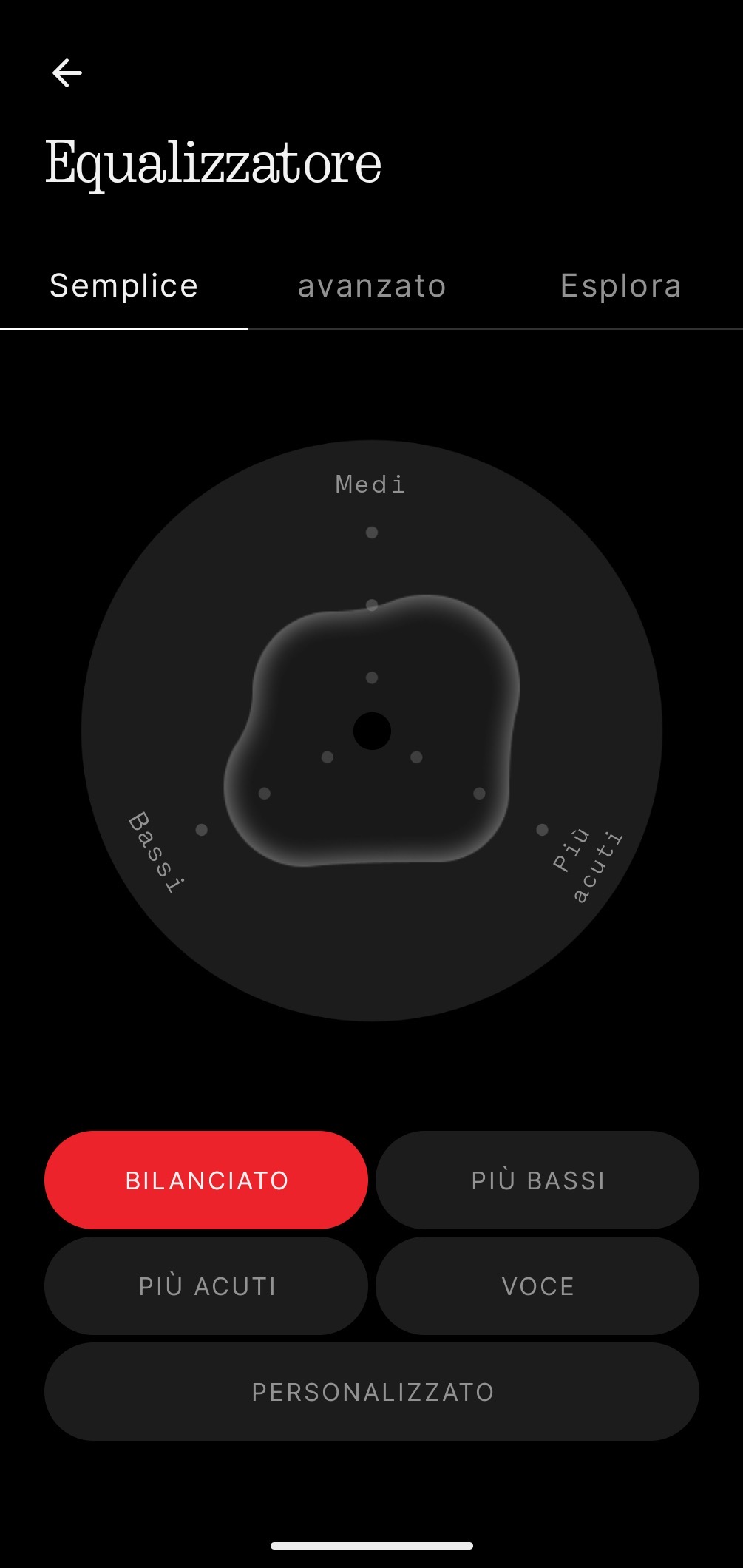Select the Bilanciato preset
The image size is (743, 1568).
(x=206, y=1180)
